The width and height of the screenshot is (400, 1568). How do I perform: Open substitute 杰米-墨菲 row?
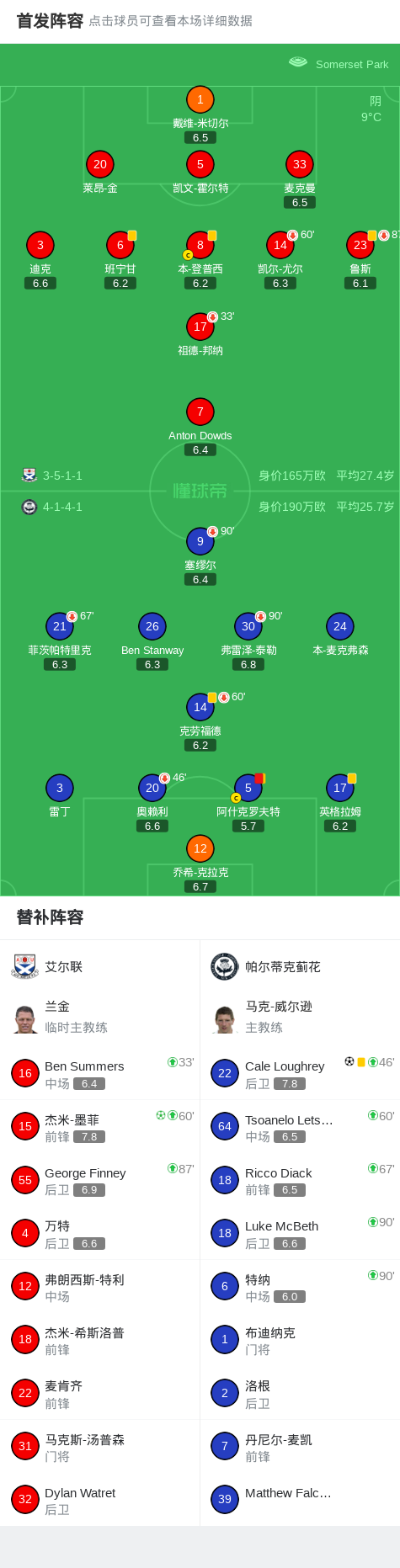click(x=100, y=1126)
